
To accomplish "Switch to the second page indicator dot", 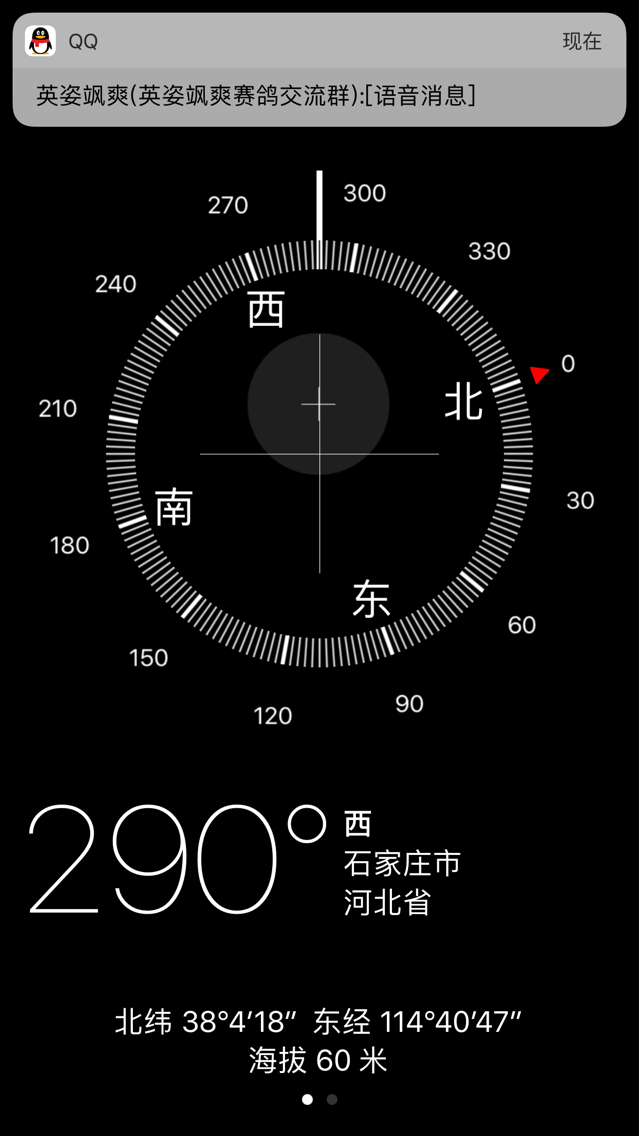I will coord(332,1099).
